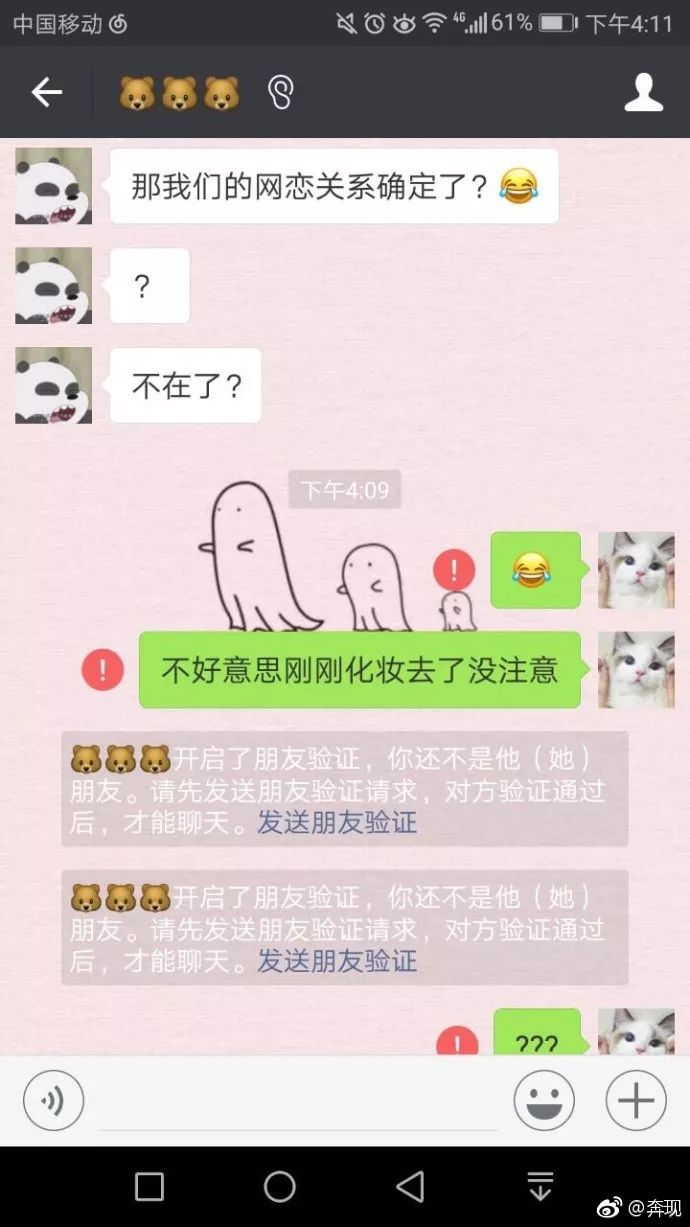Resend the failed laughing emoji message
This screenshot has height=1227, width=690.
(454, 570)
